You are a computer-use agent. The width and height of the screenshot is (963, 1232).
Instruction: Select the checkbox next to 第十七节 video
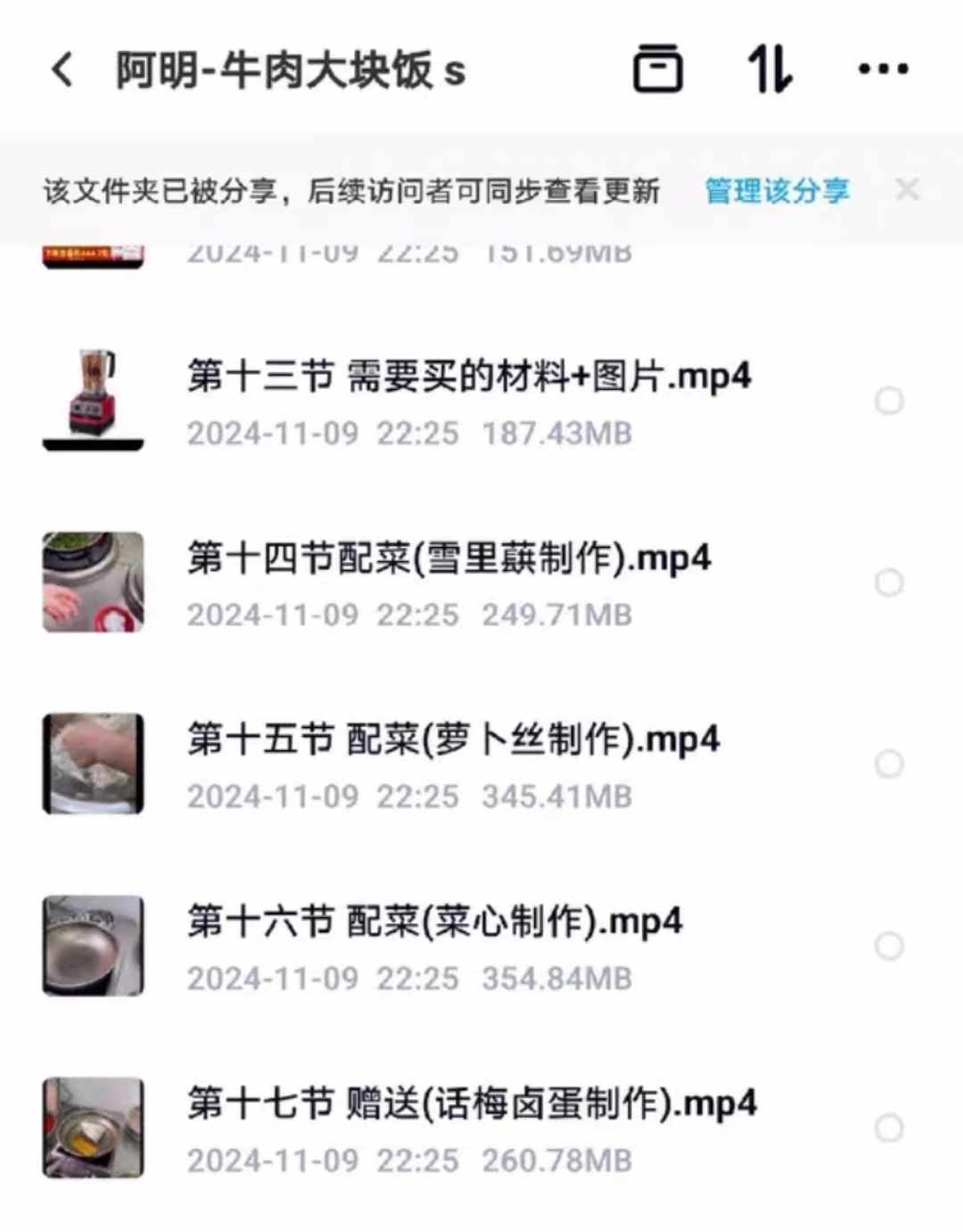tap(887, 1127)
